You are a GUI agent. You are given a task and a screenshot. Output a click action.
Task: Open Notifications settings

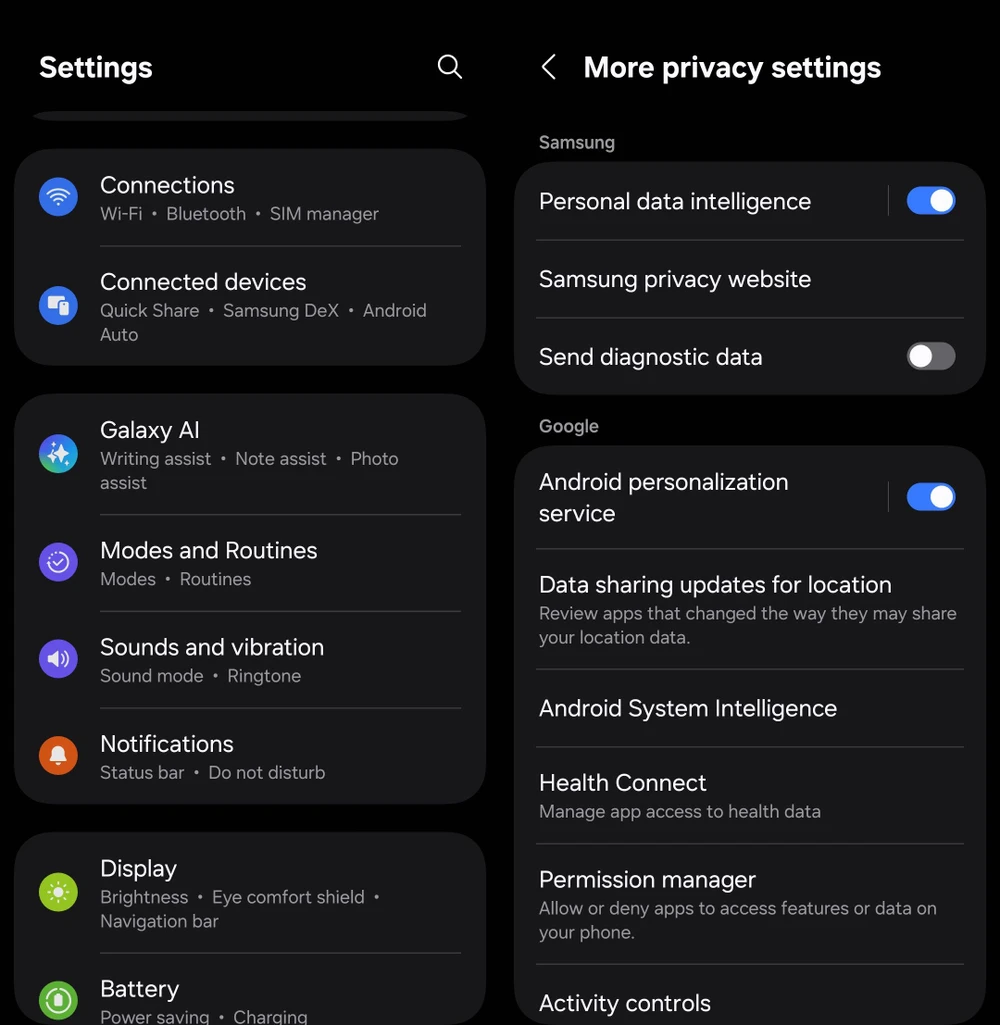250,757
